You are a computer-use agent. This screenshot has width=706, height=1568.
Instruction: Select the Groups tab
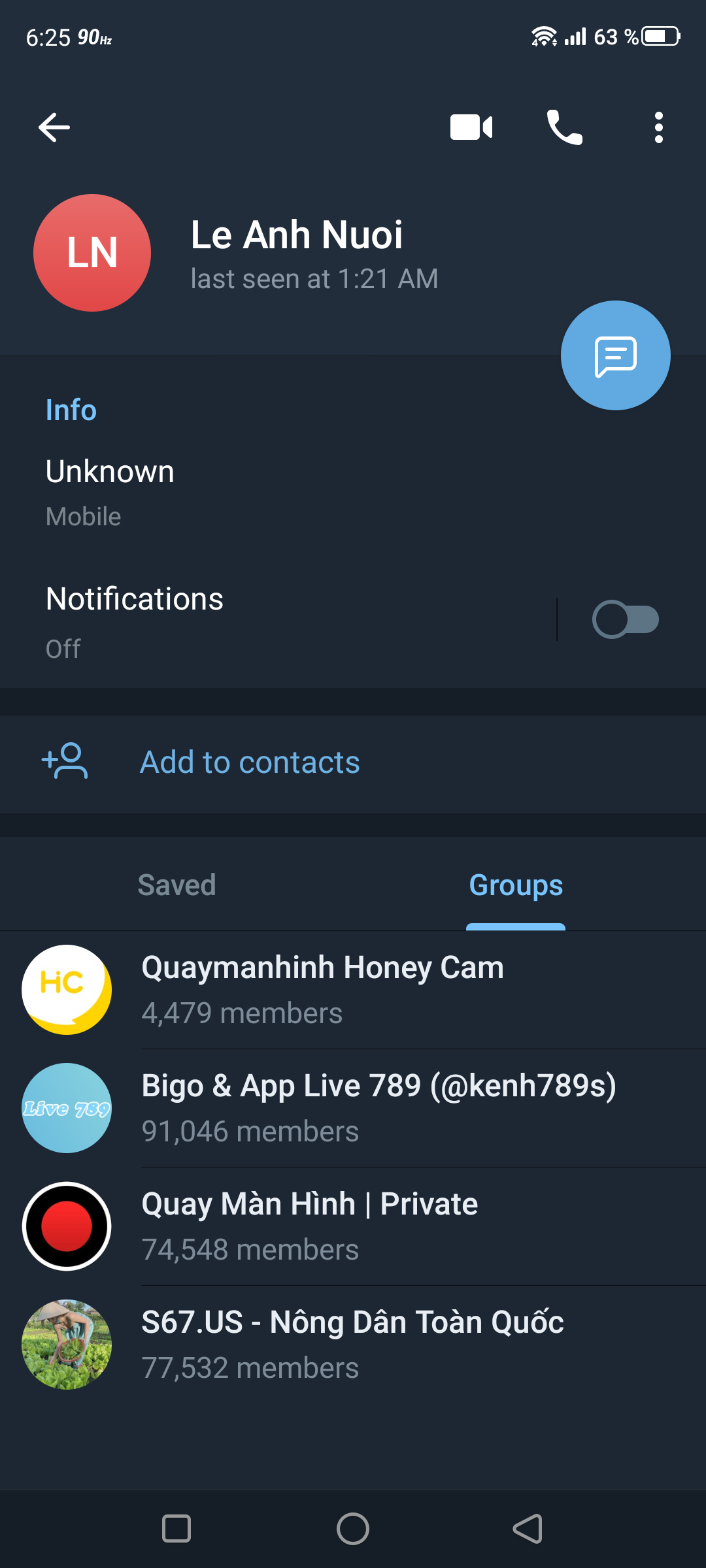point(516,885)
